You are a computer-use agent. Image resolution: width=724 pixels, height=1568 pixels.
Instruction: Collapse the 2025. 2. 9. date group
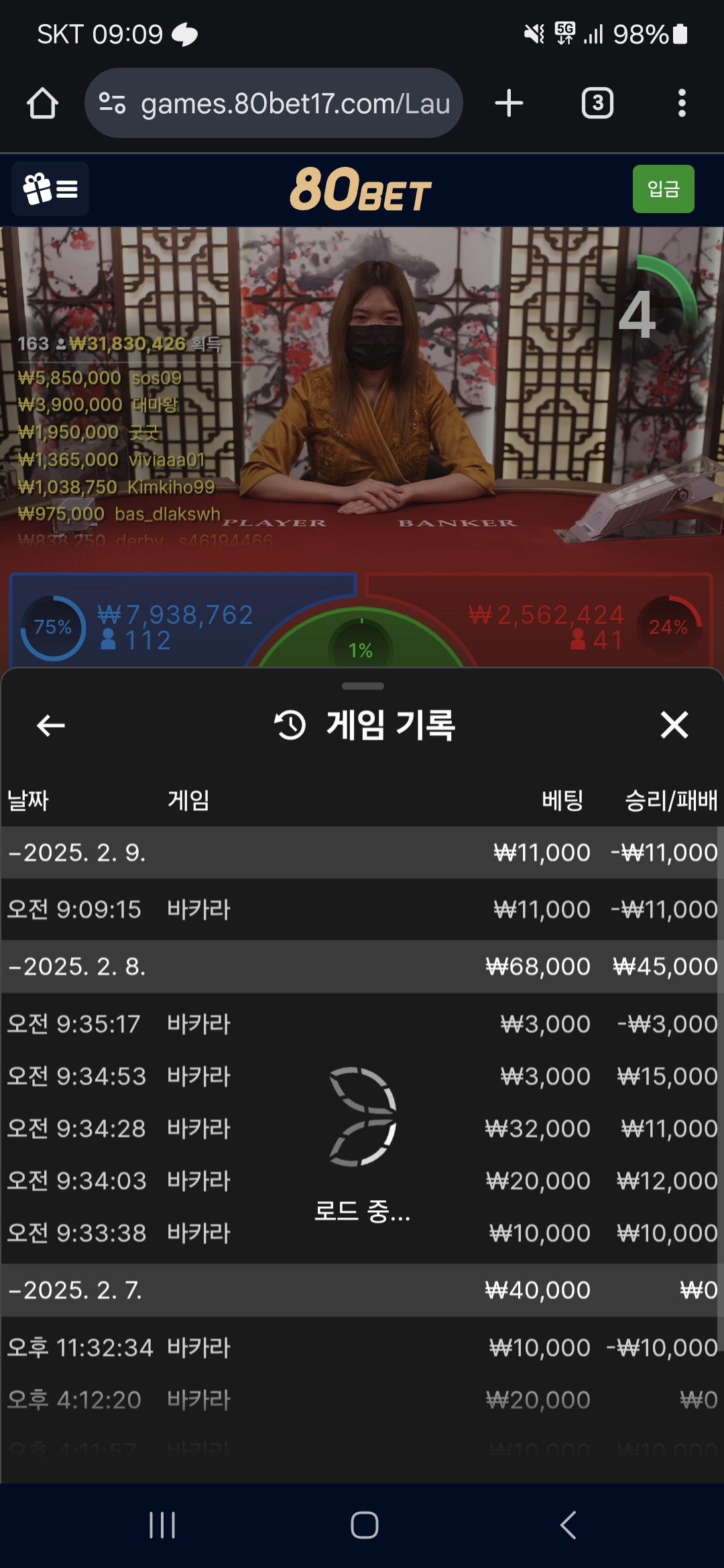coord(77,852)
